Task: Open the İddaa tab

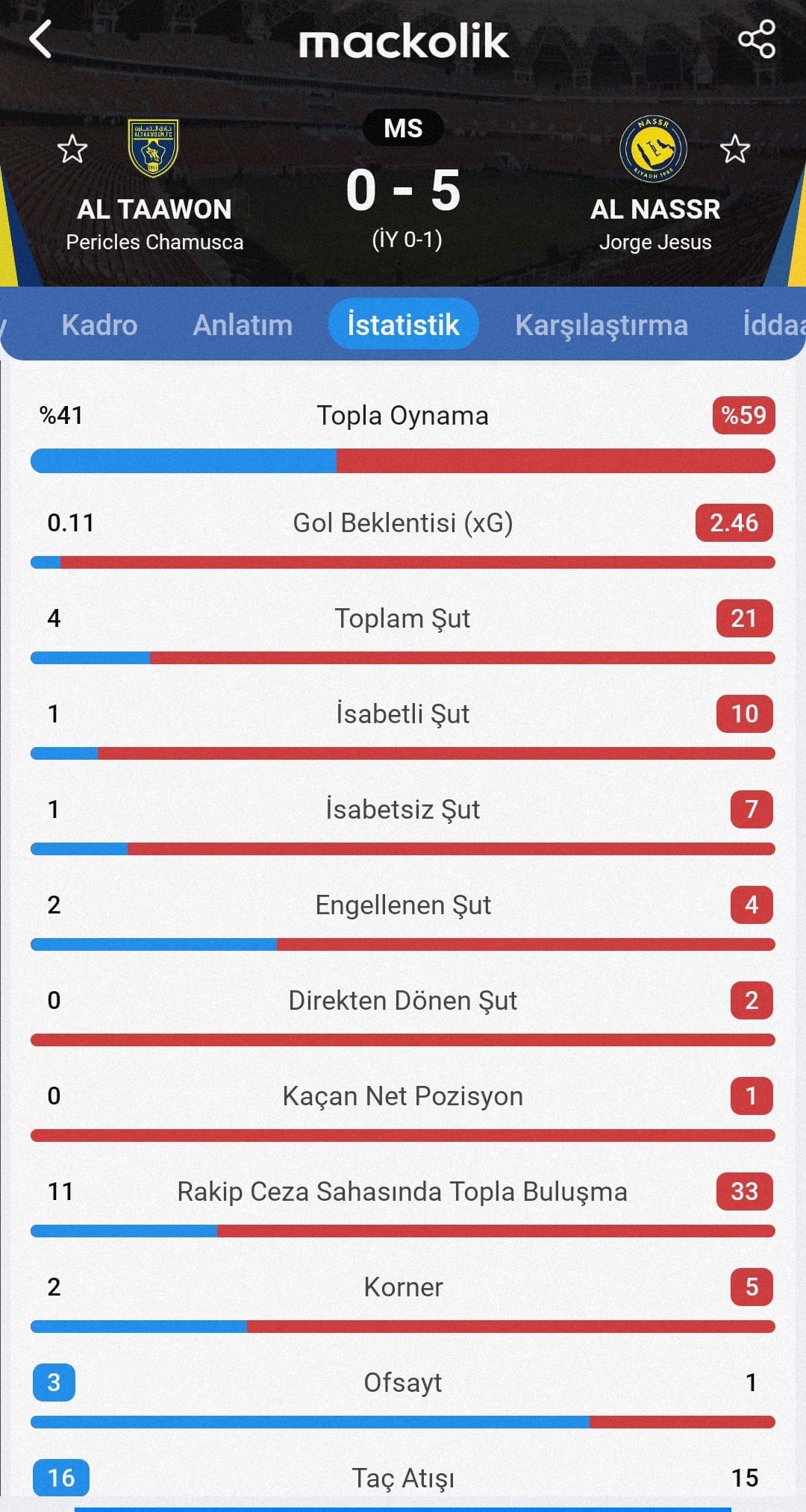Action: (x=774, y=325)
